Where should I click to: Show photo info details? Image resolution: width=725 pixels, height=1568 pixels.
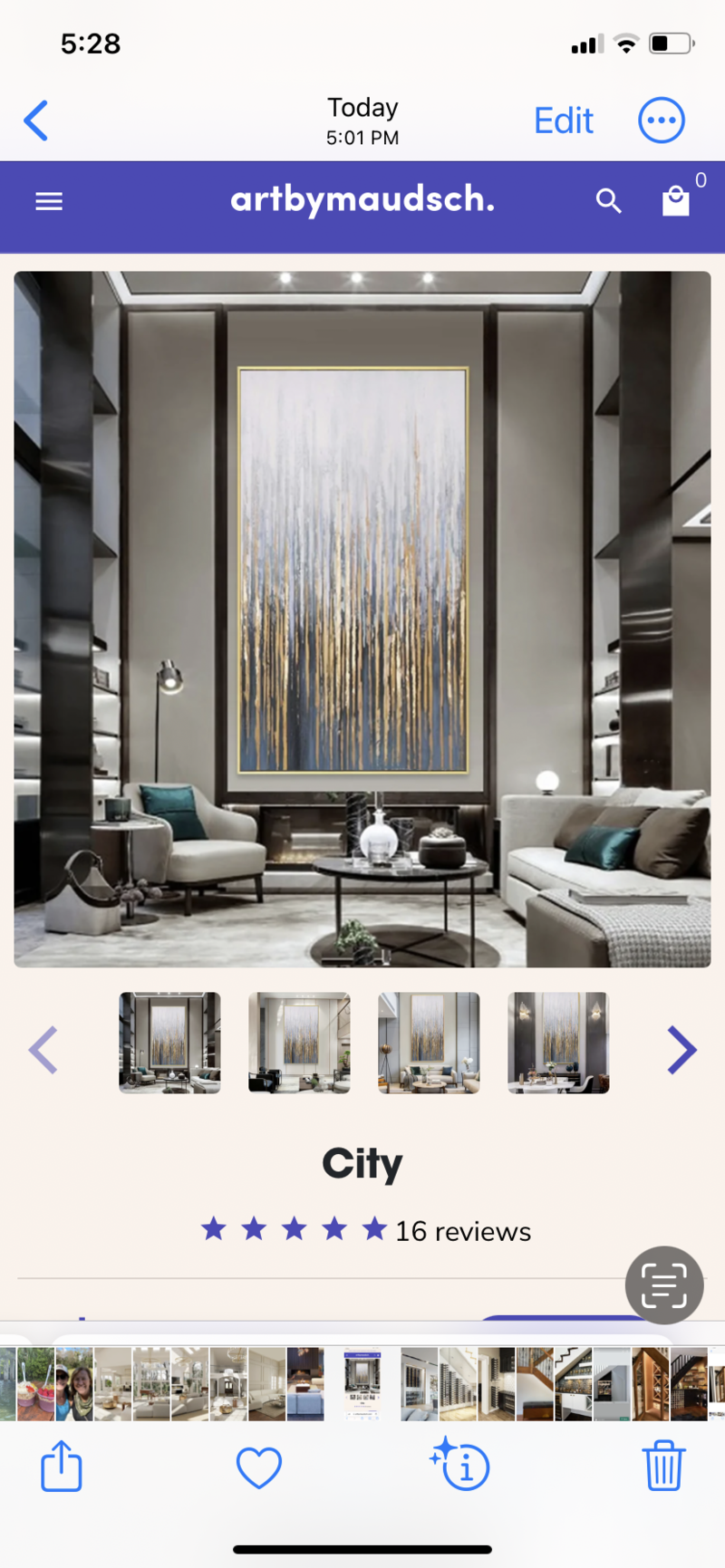(x=460, y=1466)
